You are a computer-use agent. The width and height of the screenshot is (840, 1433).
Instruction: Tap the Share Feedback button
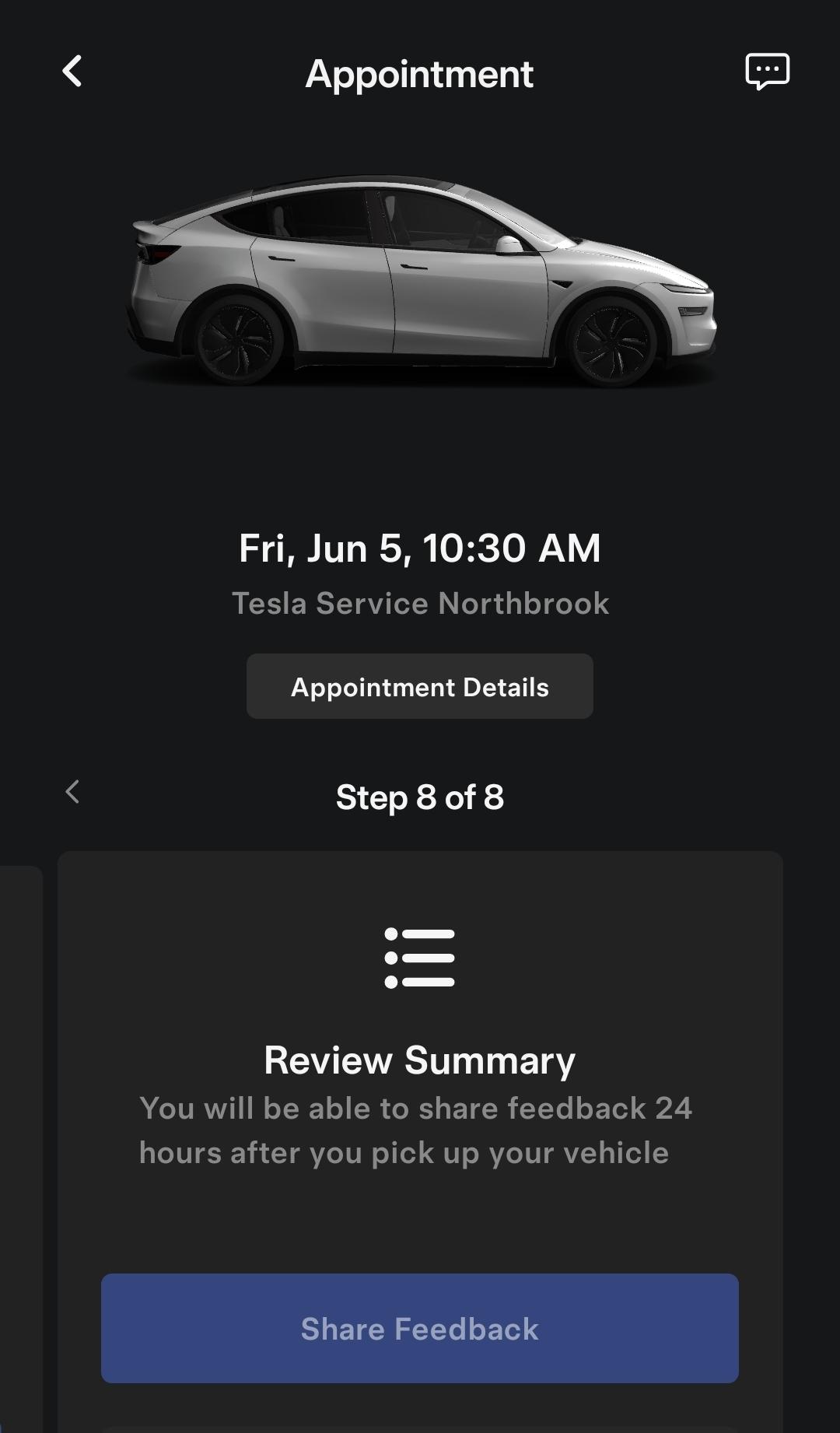[x=420, y=1328]
